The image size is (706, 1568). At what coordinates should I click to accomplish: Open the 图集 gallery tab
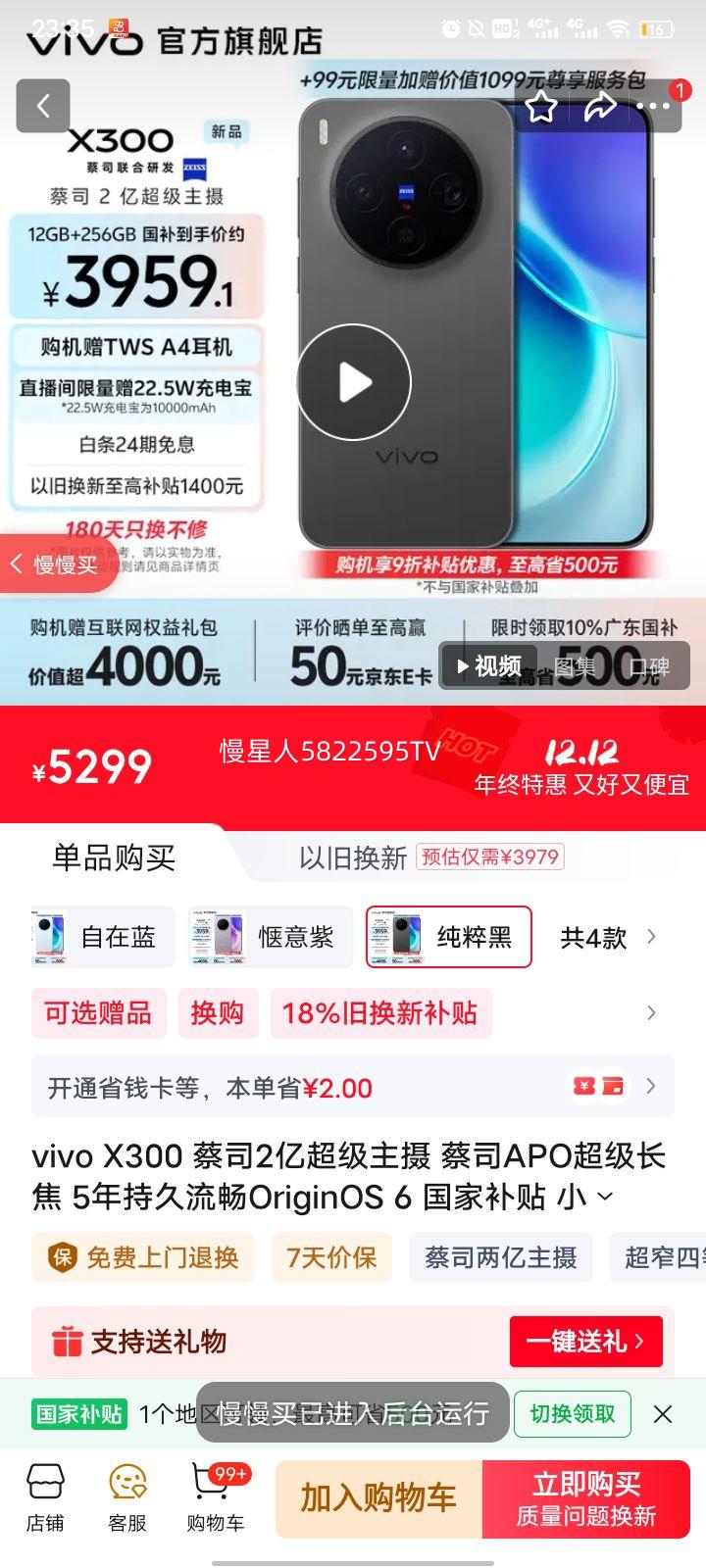[575, 665]
